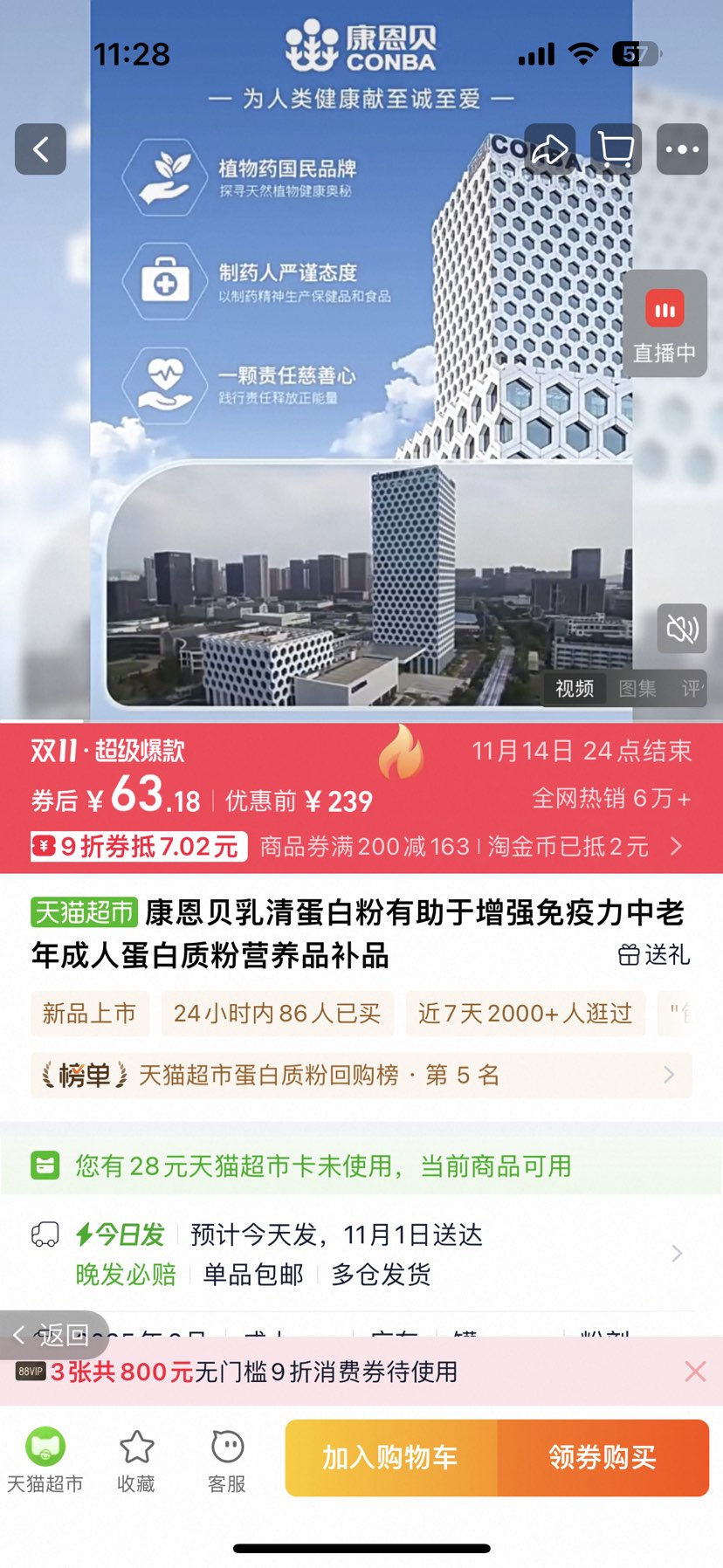Open the shopping cart icon at top
The width and height of the screenshot is (723, 1568).
[x=616, y=149]
